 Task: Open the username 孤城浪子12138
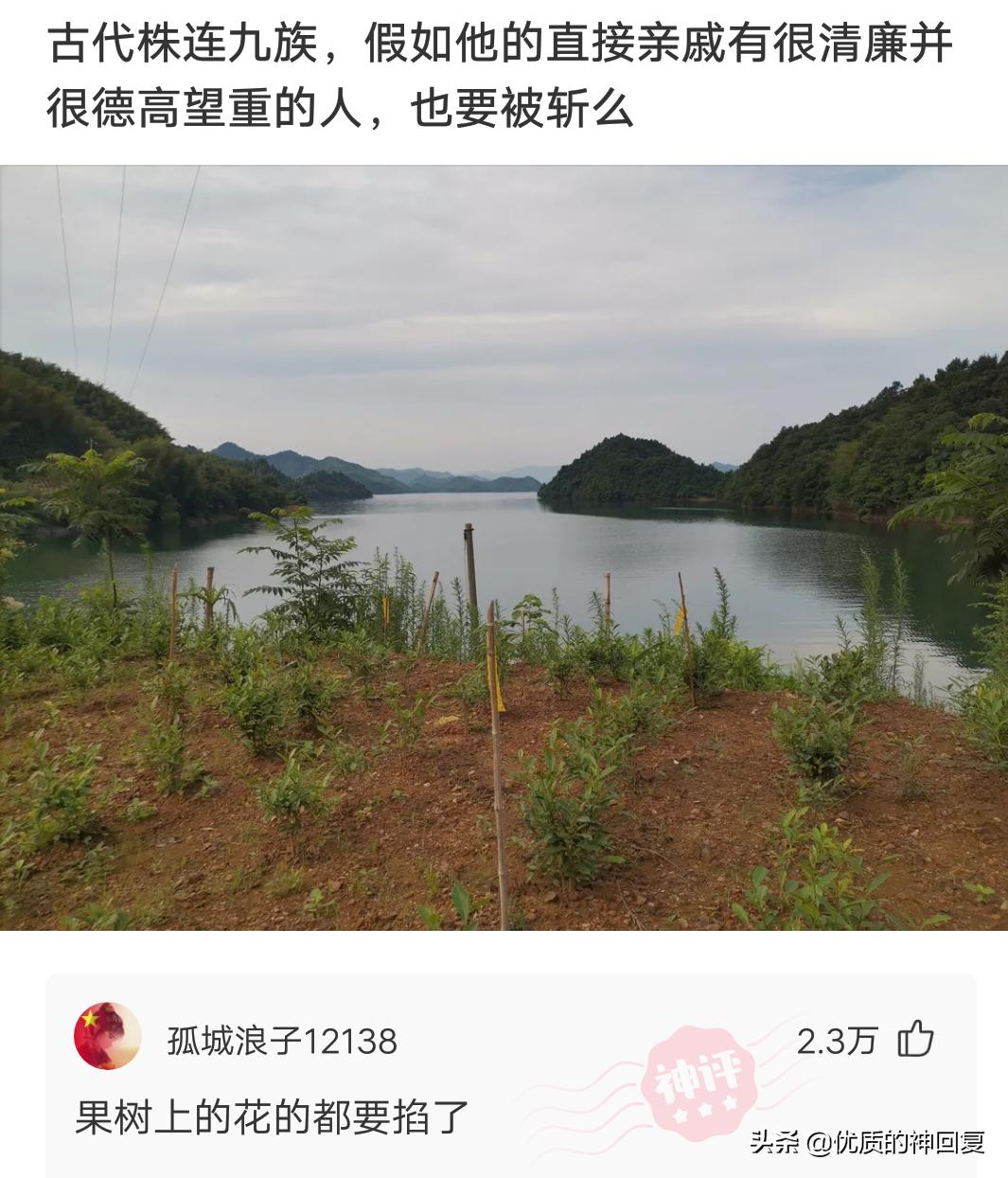click(x=282, y=1041)
